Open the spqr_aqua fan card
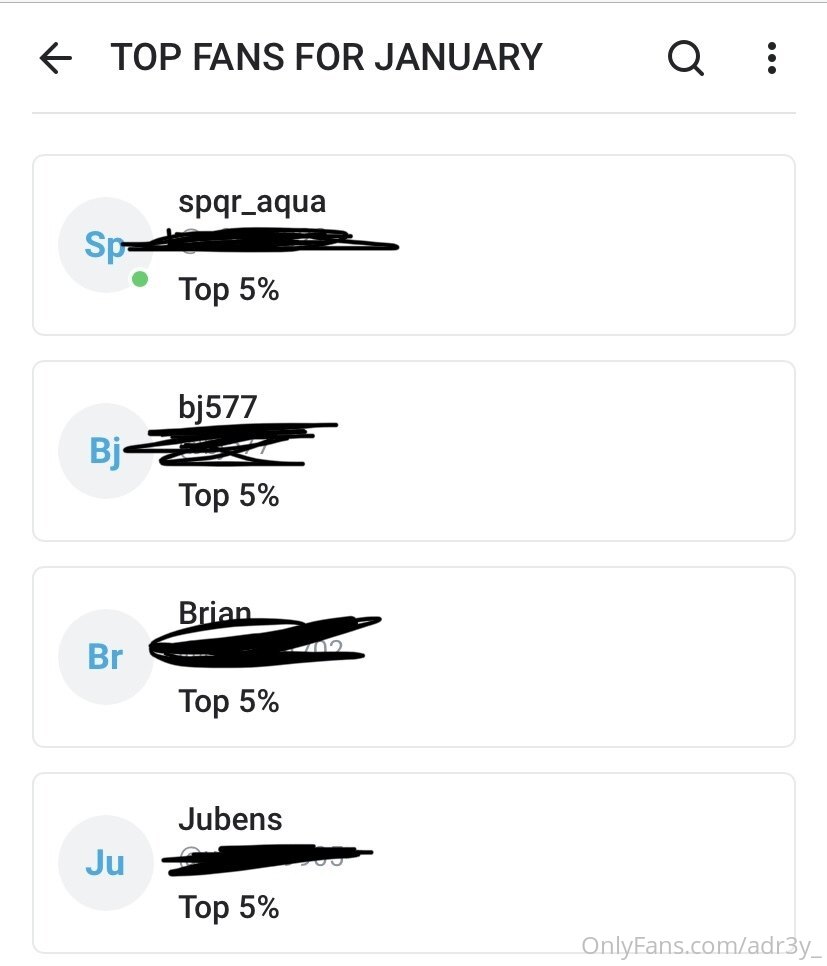 pyautogui.click(x=413, y=245)
